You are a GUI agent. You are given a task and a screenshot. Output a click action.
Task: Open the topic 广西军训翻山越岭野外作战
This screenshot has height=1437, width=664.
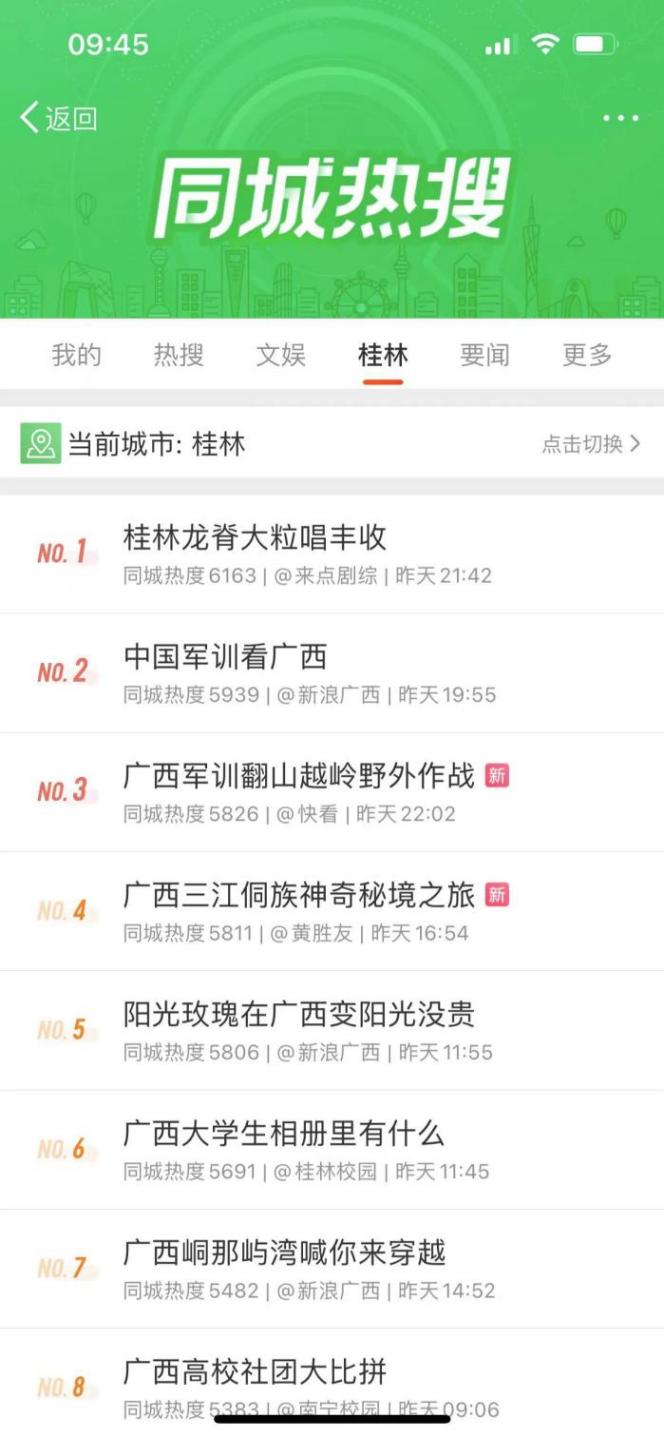(298, 776)
